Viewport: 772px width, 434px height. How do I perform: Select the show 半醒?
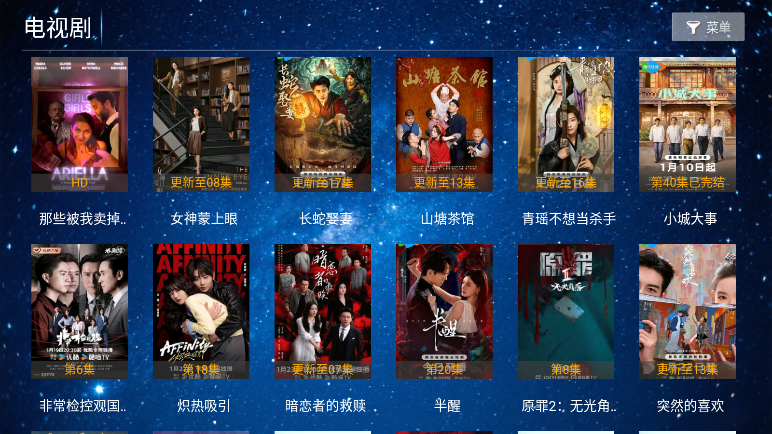coord(444,312)
